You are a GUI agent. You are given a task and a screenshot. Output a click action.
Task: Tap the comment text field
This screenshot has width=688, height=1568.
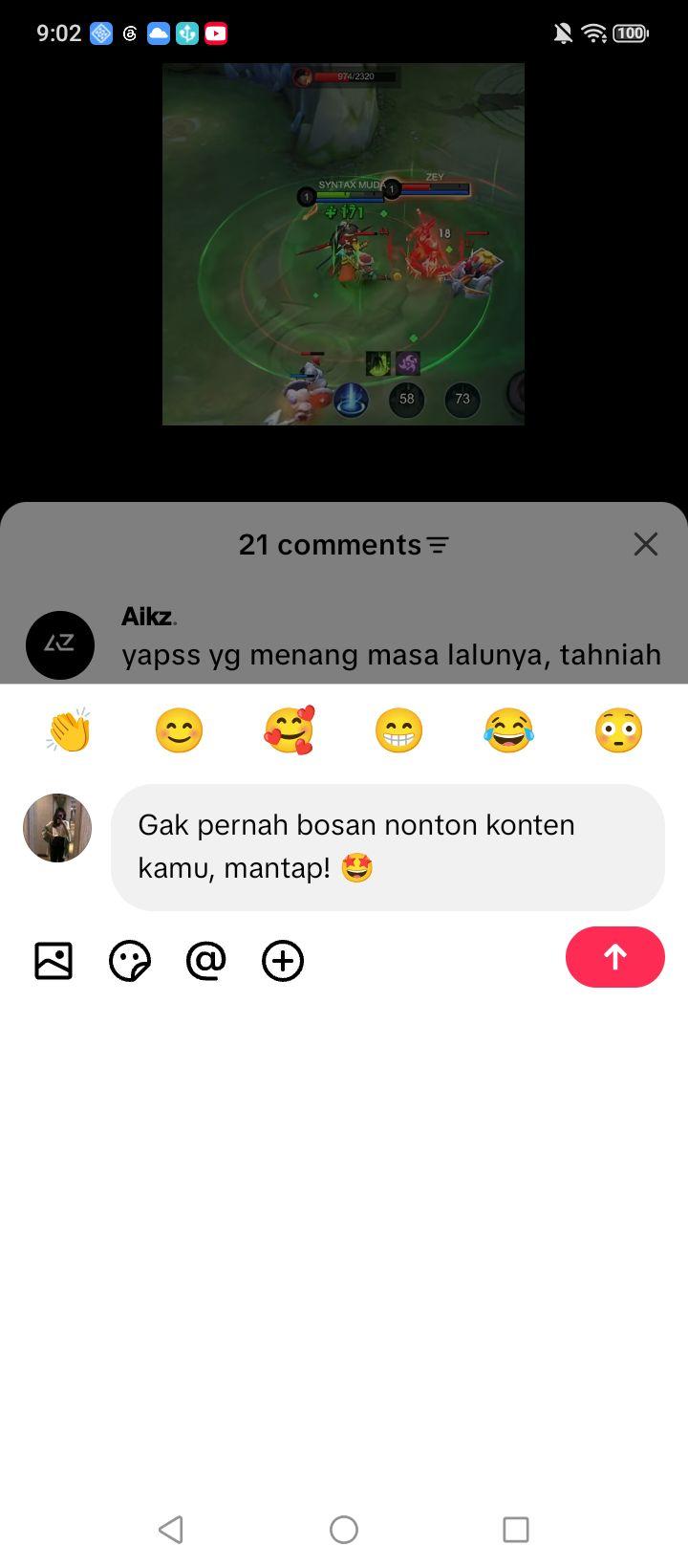388,847
